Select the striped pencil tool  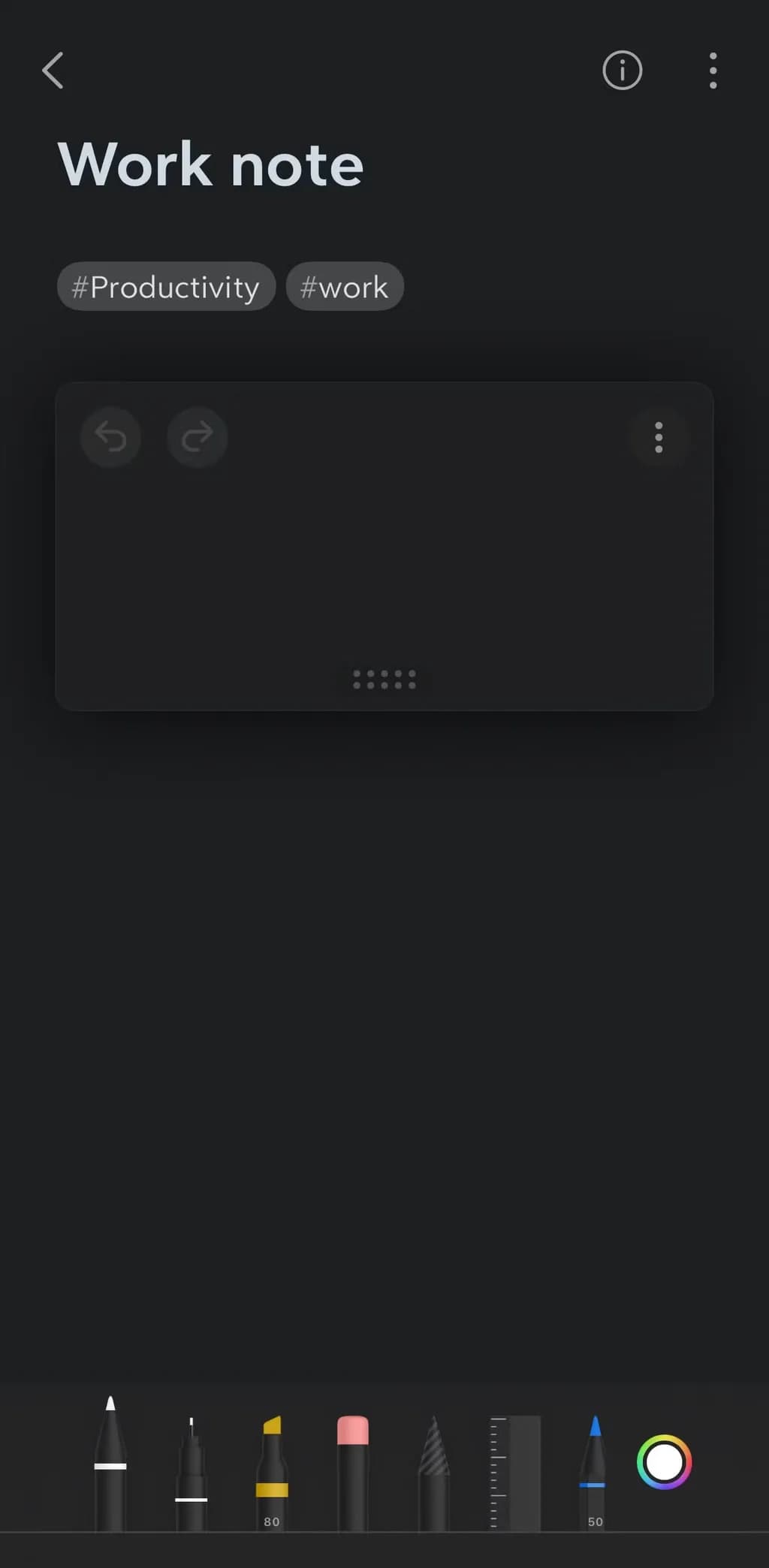tap(433, 1473)
